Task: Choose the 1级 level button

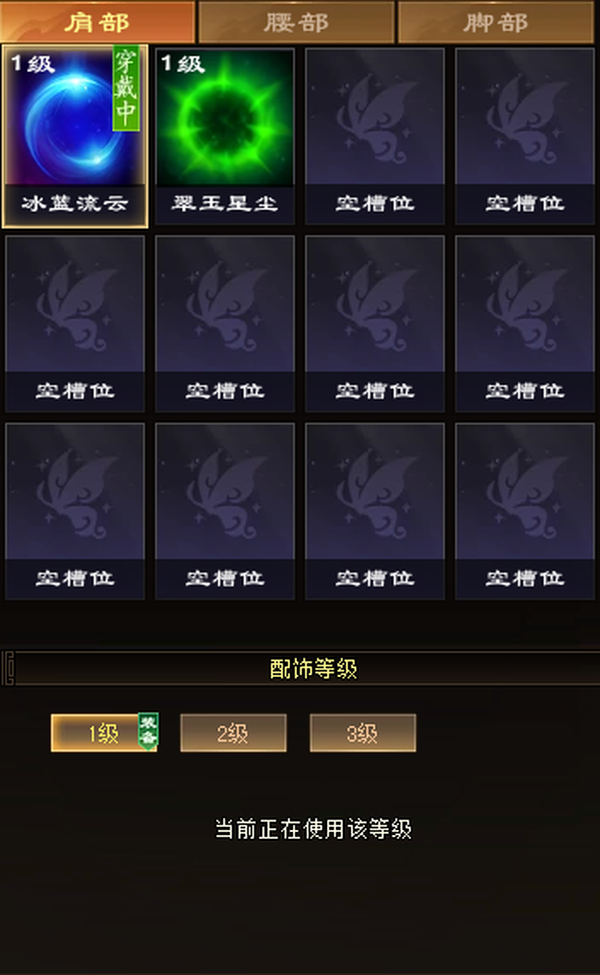Action: click(104, 732)
